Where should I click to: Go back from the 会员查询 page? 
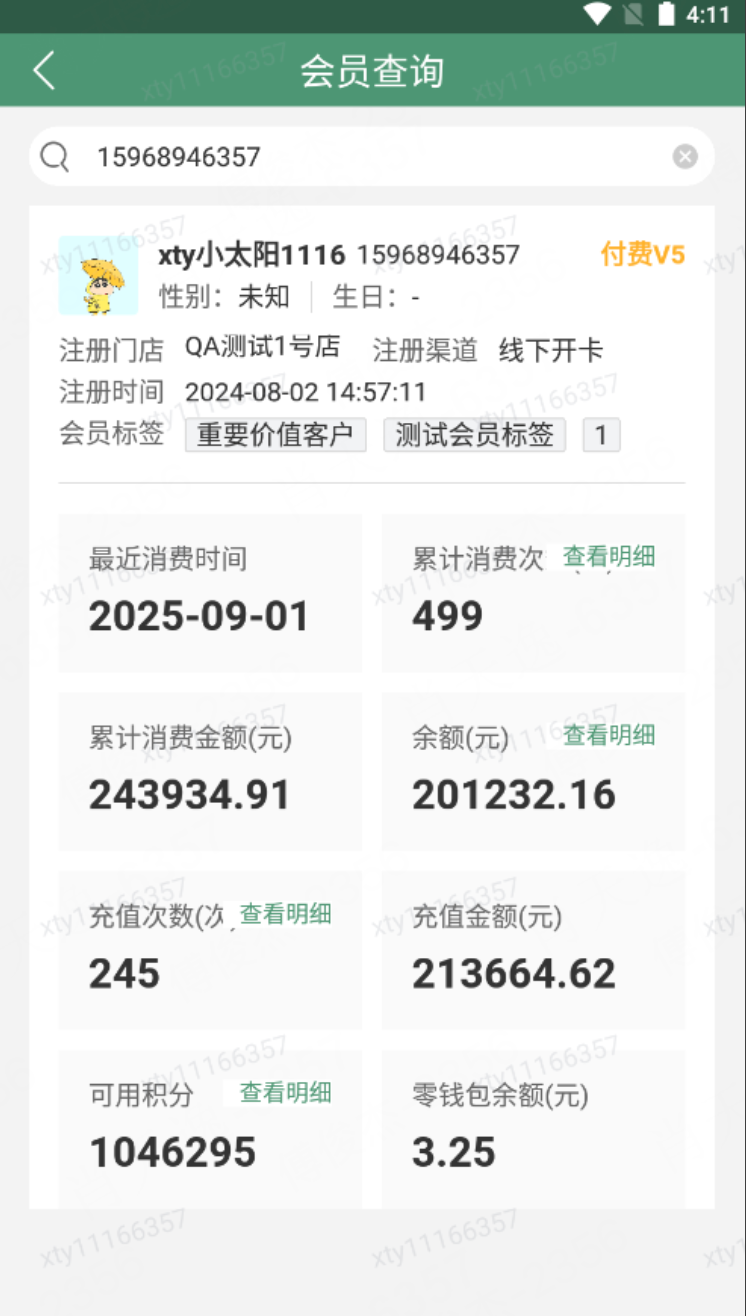pos(44,71)
